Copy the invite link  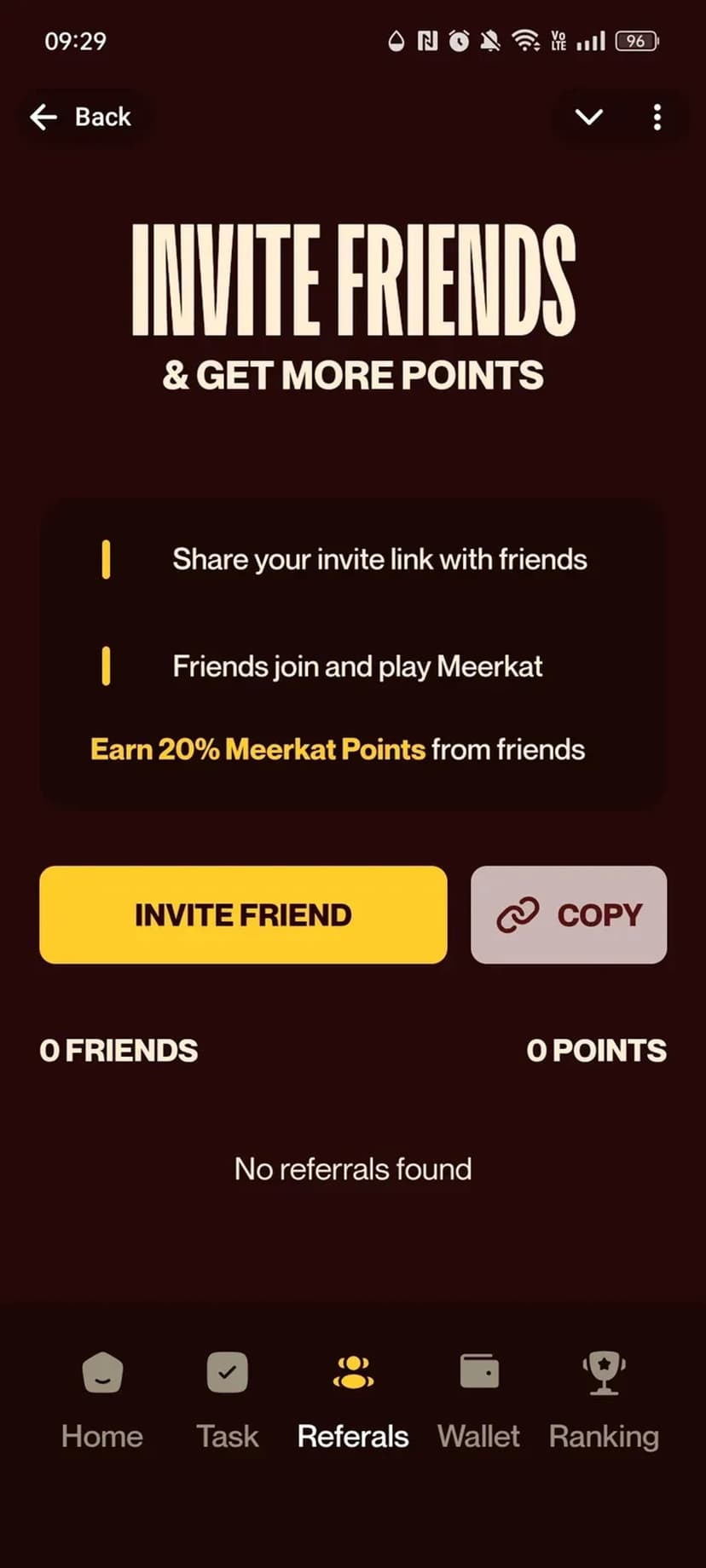tap(569, 914)
